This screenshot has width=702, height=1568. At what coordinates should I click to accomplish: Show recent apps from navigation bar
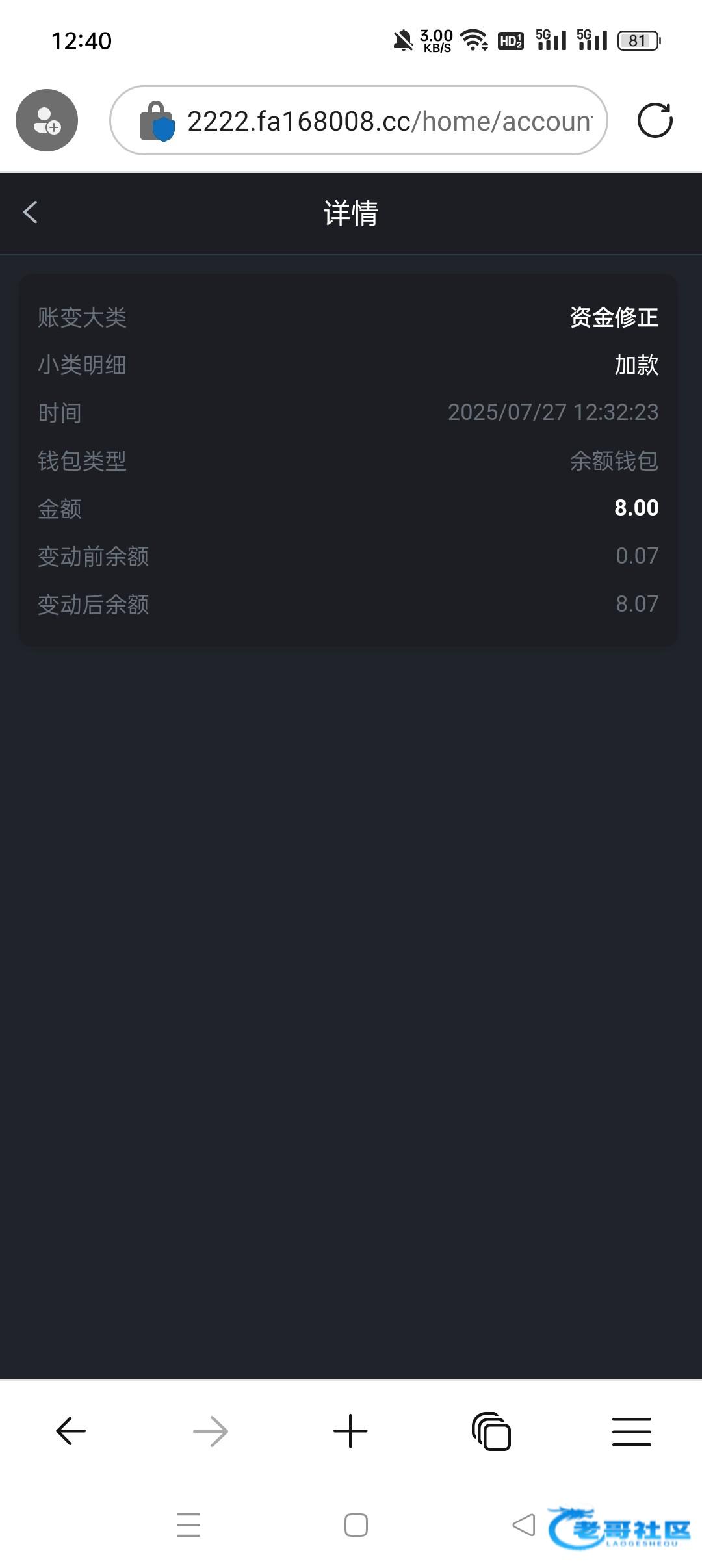tap(188, 1525)
